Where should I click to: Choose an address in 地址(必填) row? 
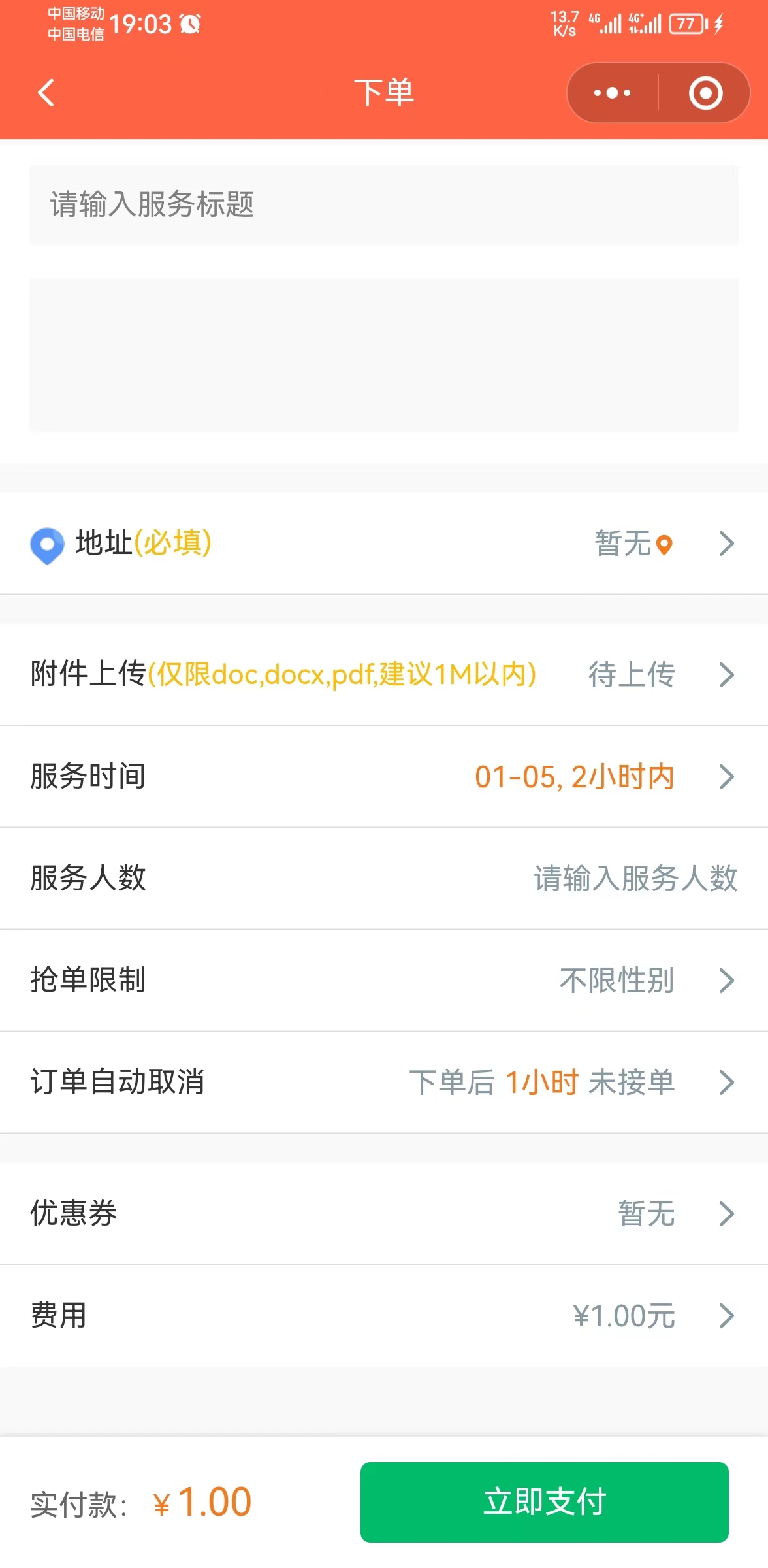click(x=383, y=544)
